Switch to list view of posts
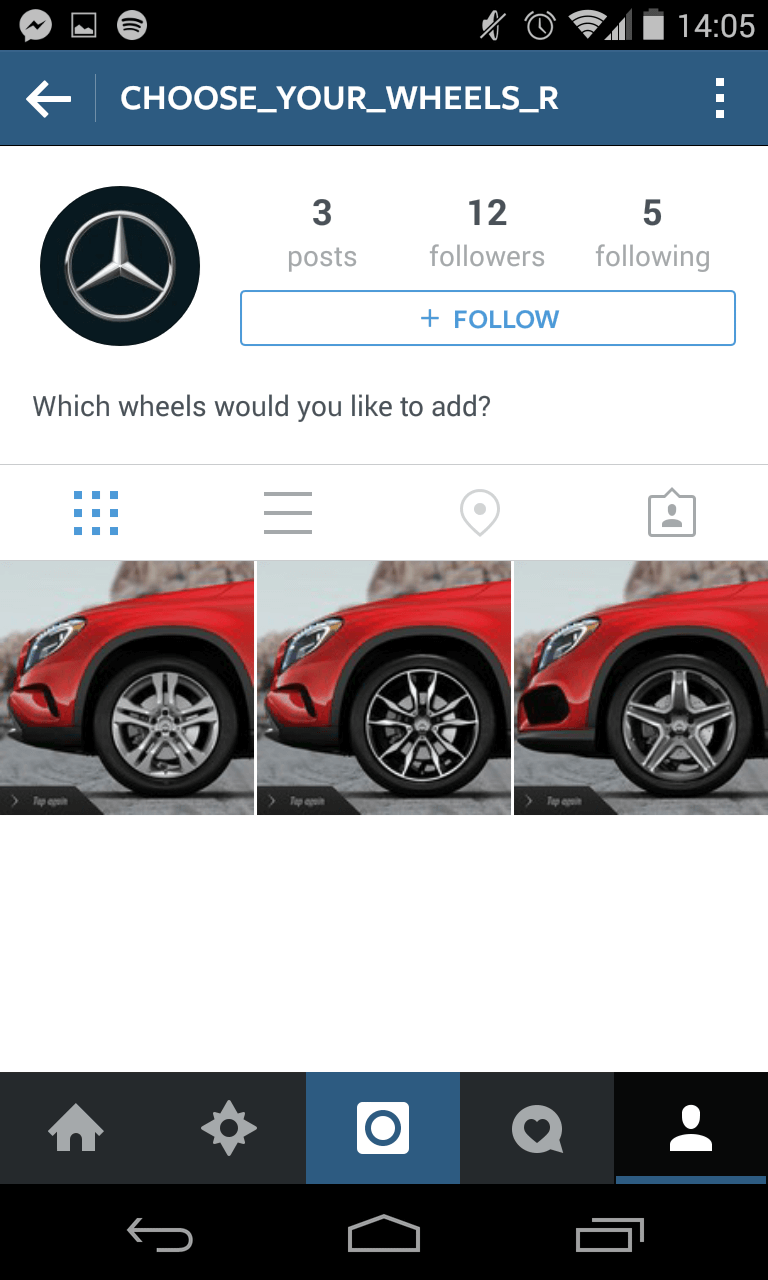768x1280 pixels. [x=288, y=513]
